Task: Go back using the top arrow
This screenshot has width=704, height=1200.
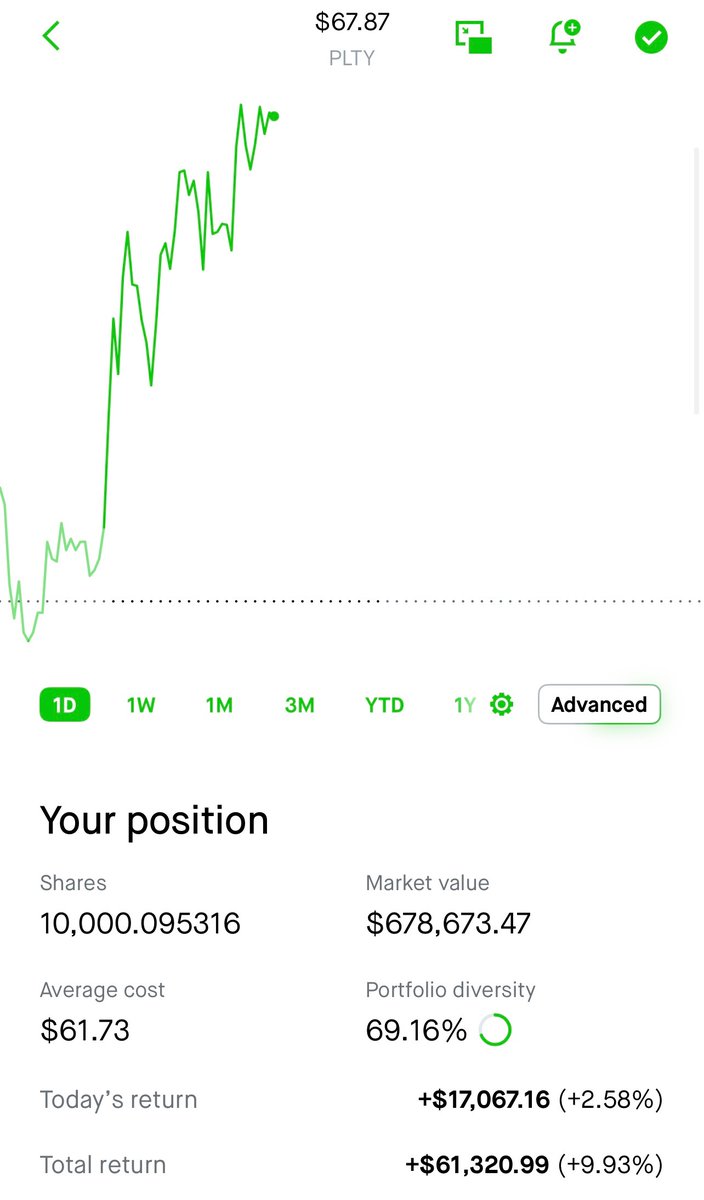Action: 51,37
